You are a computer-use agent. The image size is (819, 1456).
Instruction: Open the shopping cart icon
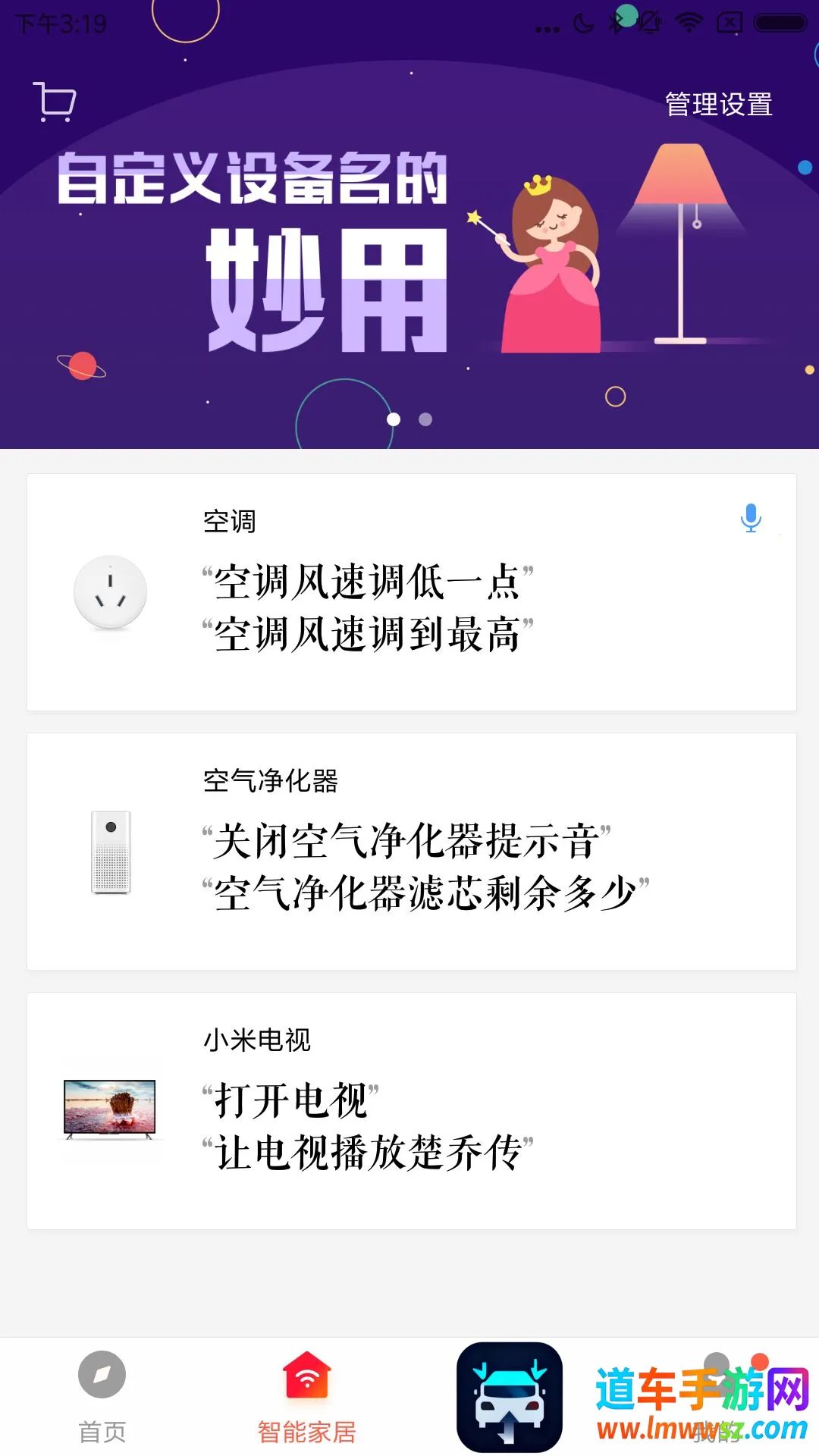[x=55, y=102]
